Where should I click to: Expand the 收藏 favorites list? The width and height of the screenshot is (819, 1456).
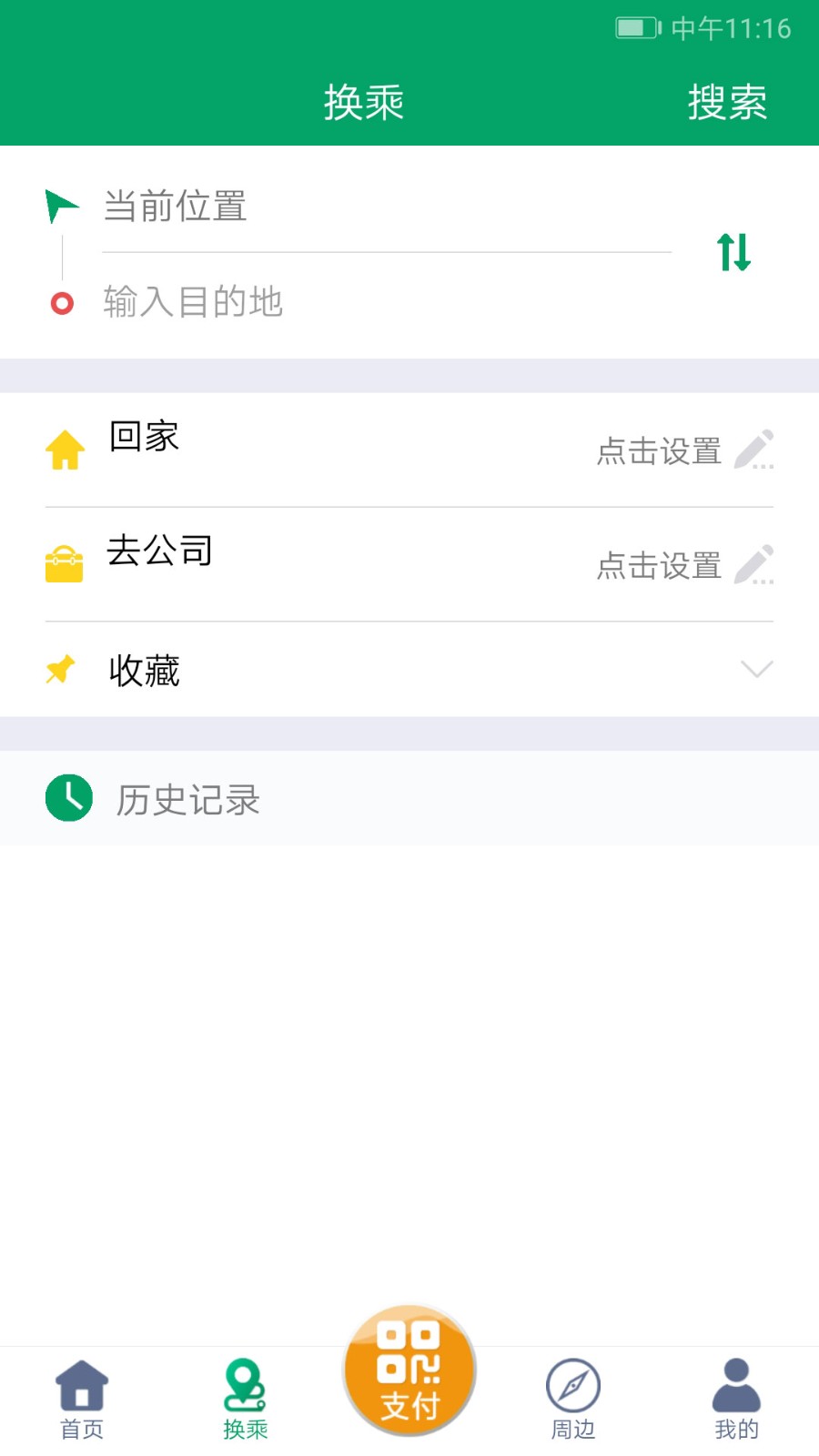[x=409, y=670]
